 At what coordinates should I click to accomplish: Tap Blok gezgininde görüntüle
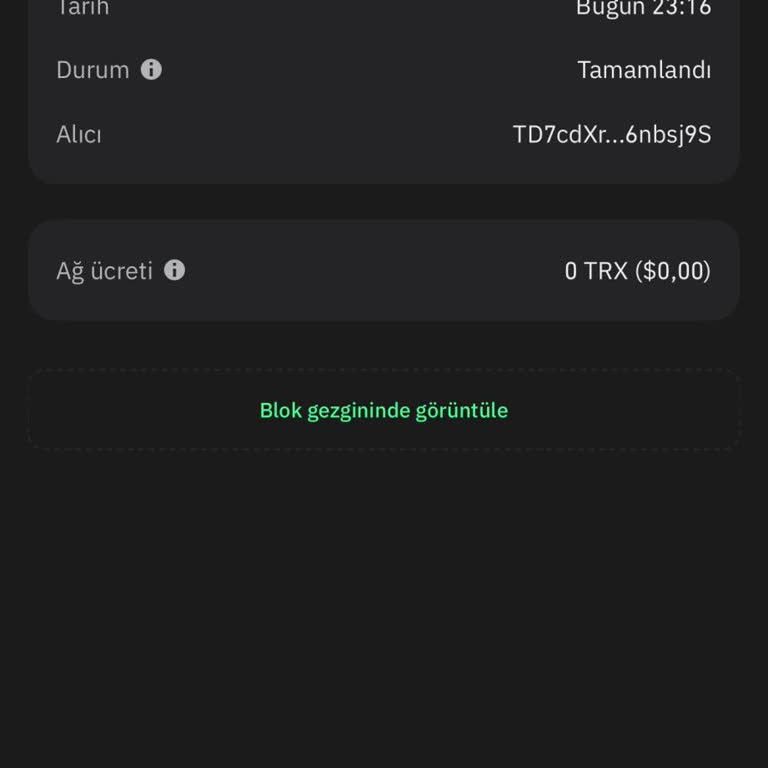(384, 410)
